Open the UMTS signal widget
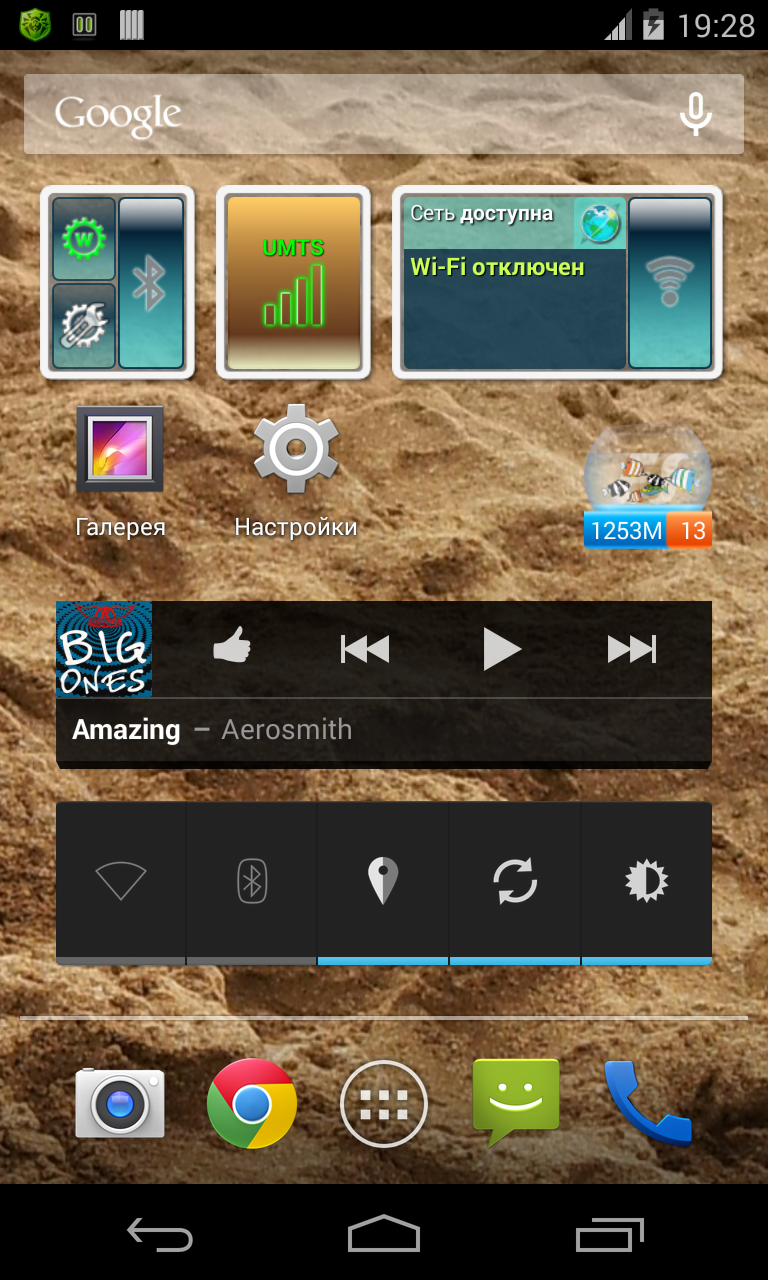The width and height of the screenshot is (768, 1280). pyautogui.click(x=293, y=283)
